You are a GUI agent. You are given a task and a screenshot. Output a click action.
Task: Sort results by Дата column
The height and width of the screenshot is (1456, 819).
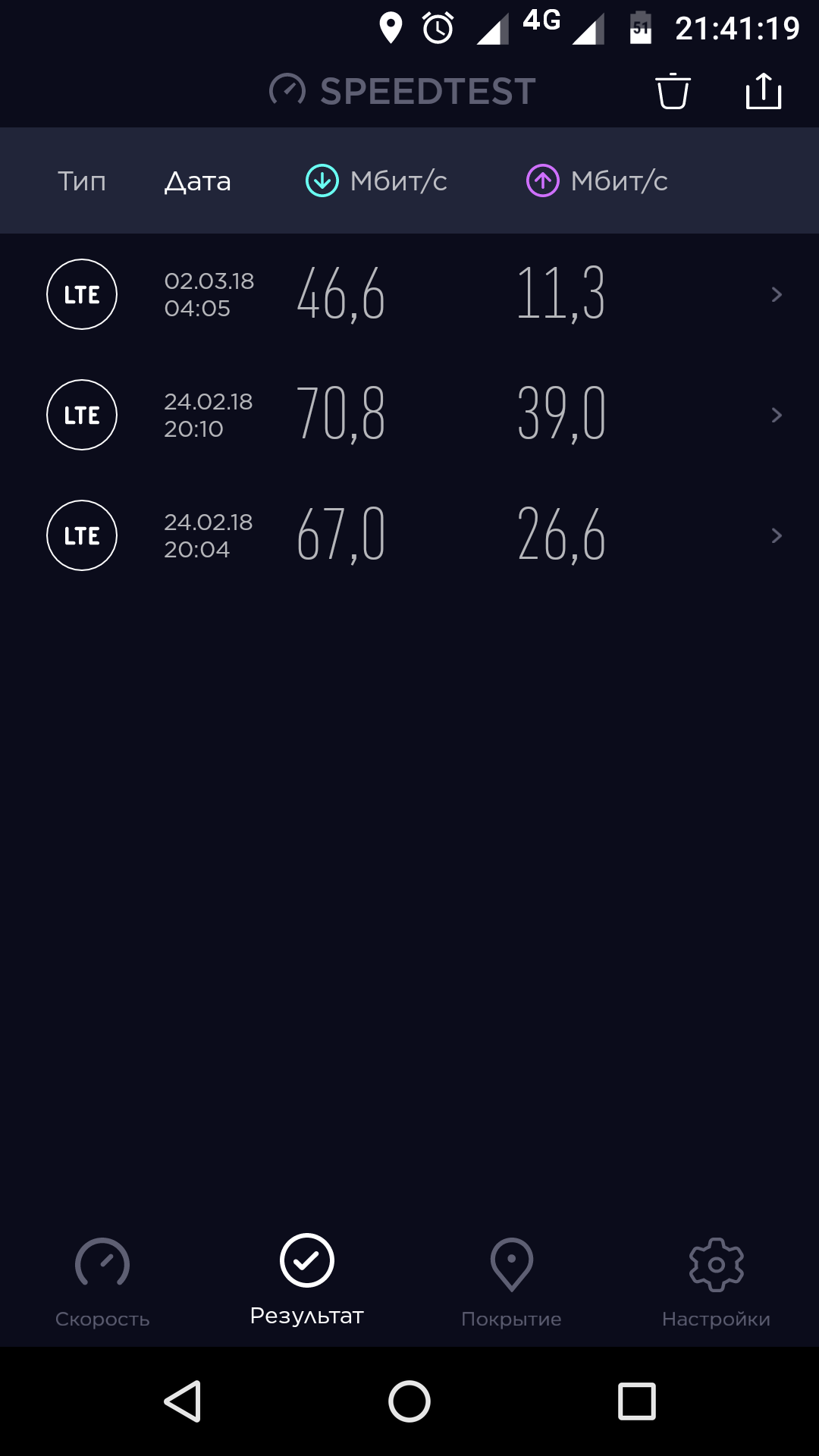[x=198, y=181]
